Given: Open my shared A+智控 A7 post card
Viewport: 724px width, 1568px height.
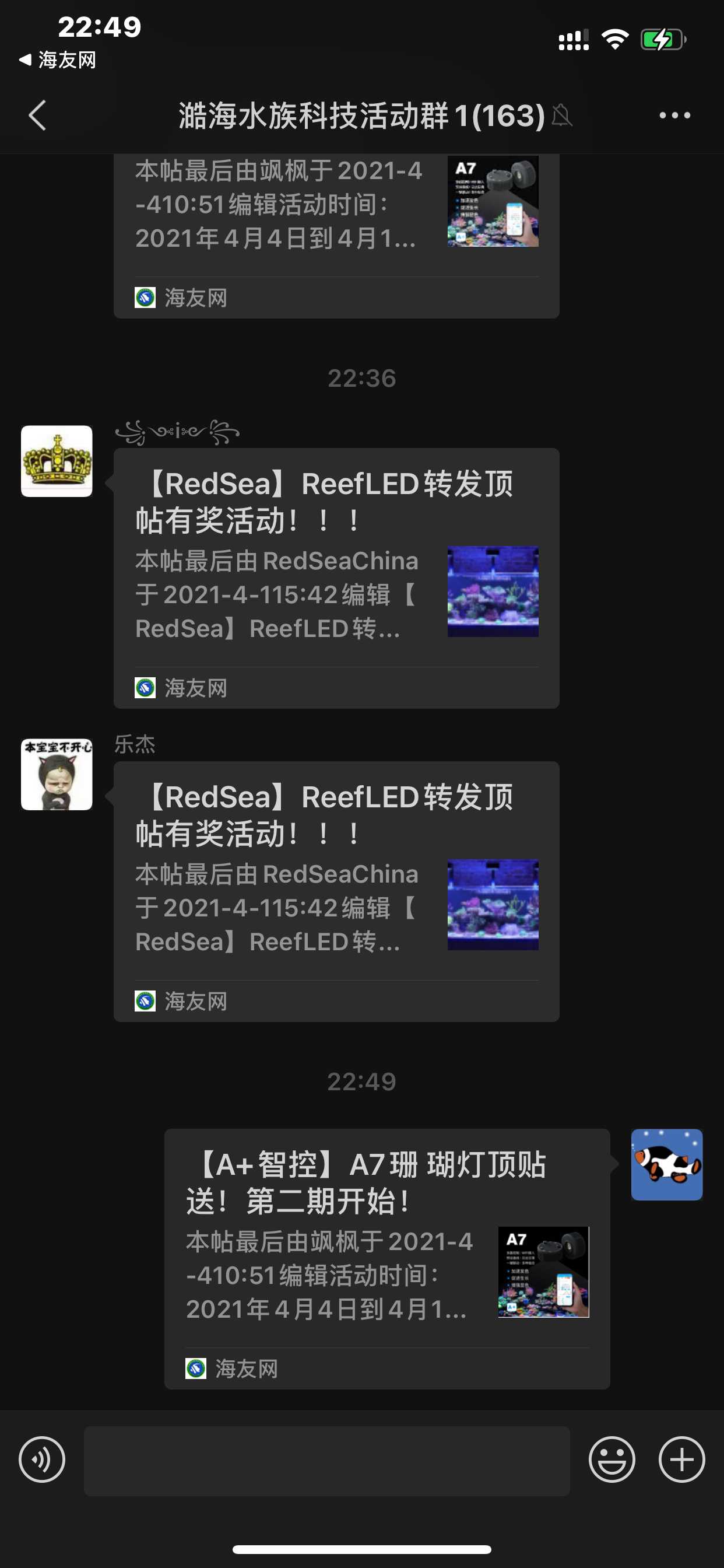Looking at the screenshot, I should coord(387,1258).
